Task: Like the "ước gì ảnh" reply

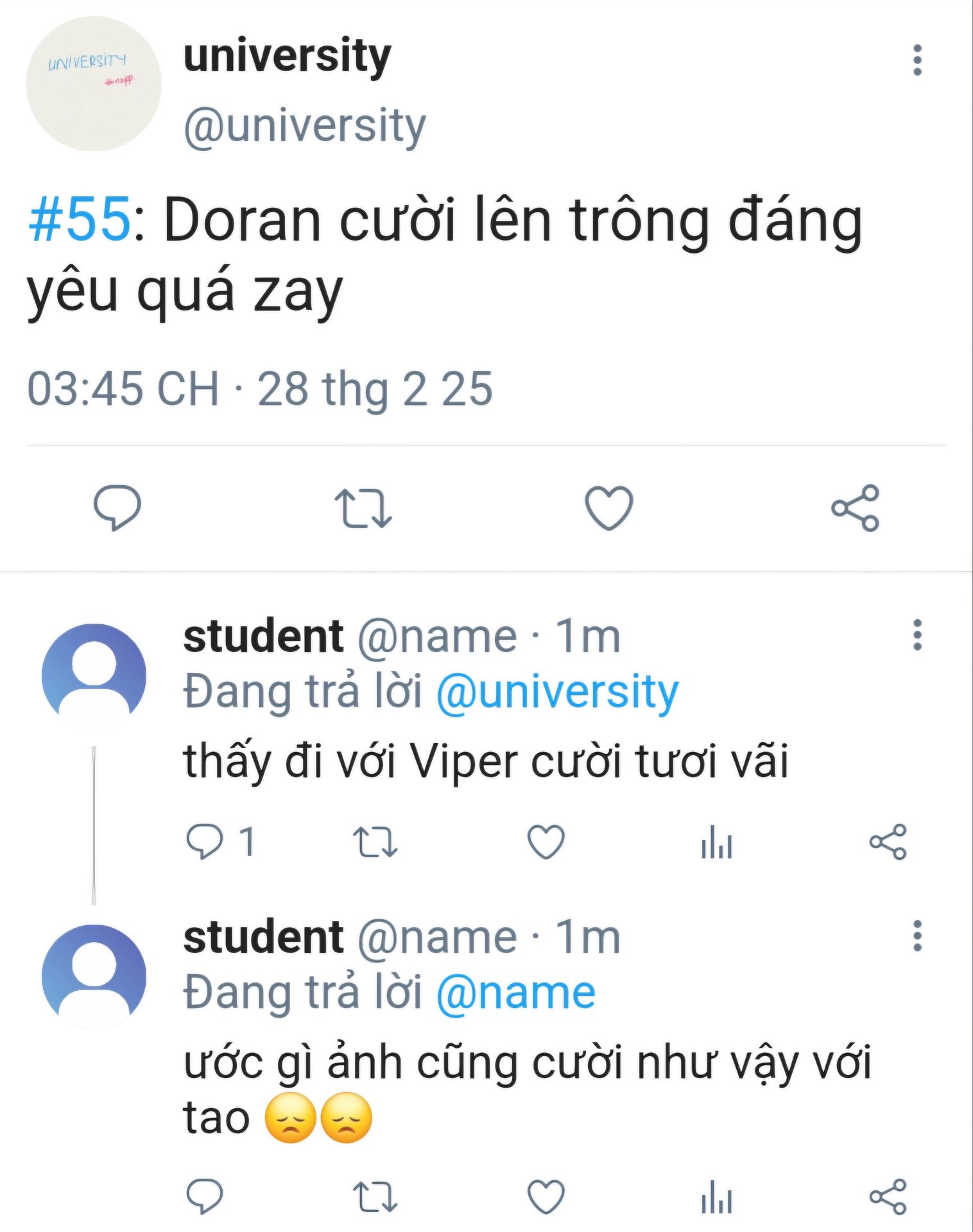Action: point(546,1197)
